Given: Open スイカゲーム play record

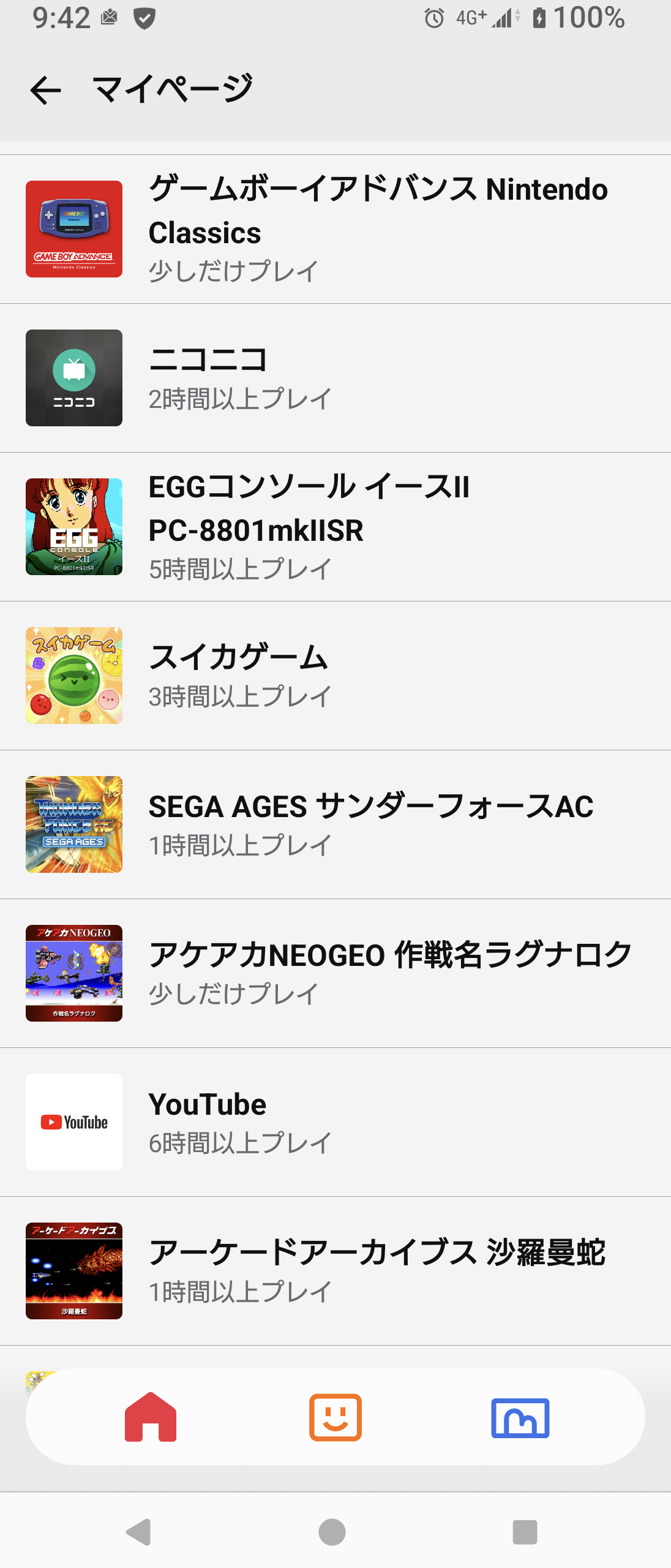Looking at the screenshot, I should point(335,676).
